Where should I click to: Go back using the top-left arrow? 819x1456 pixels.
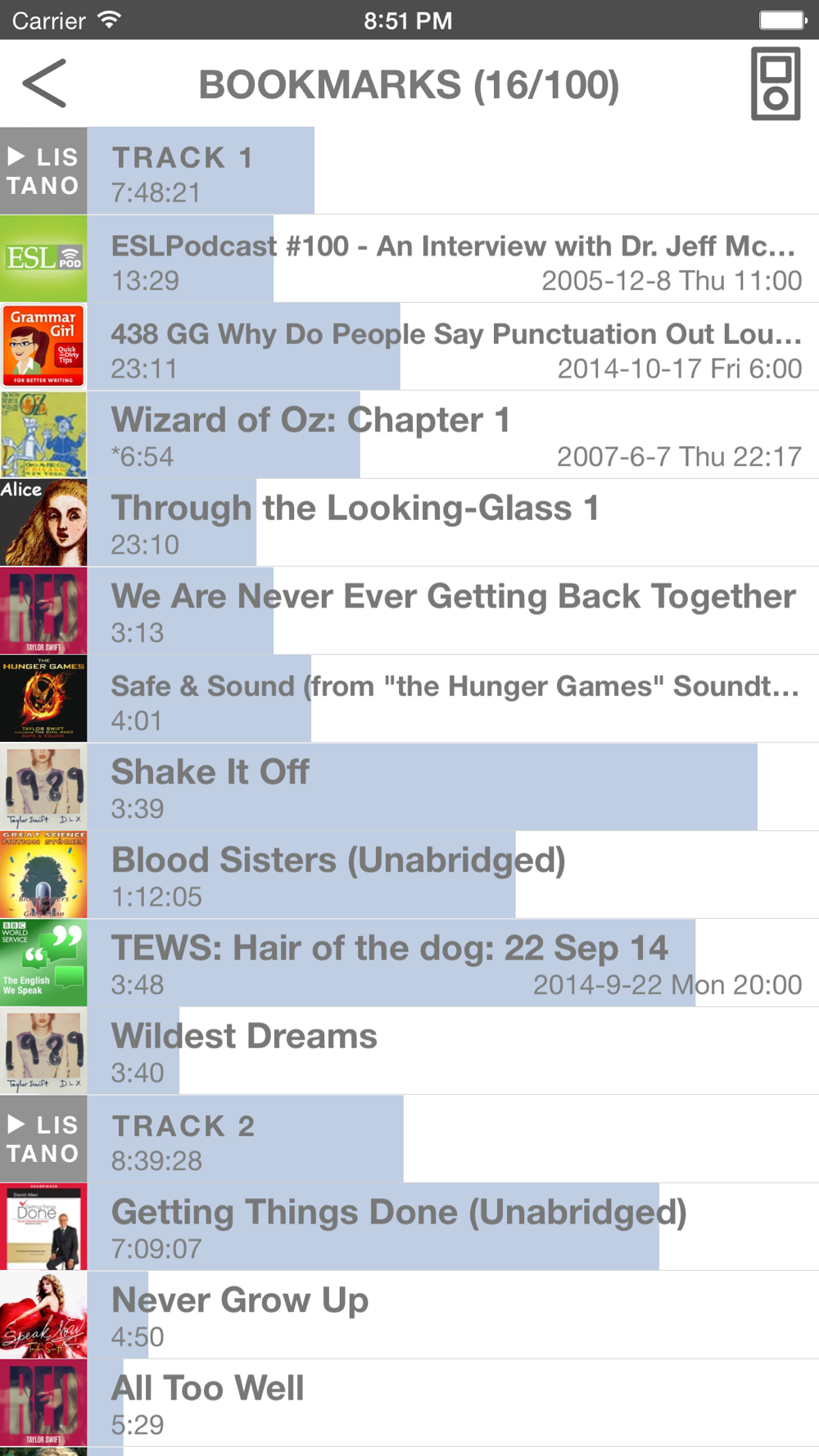pos(44,84)
